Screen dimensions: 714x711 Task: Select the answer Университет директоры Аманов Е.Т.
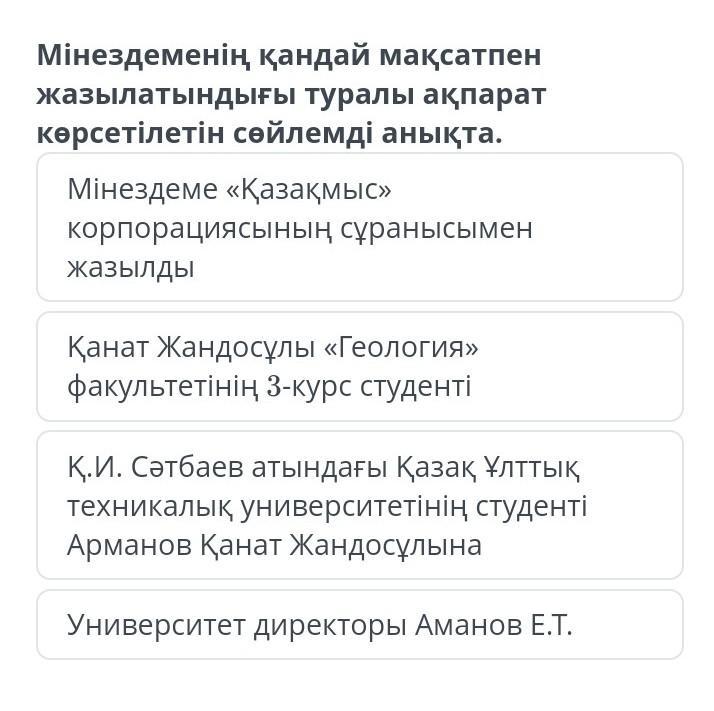coord(359,625)
